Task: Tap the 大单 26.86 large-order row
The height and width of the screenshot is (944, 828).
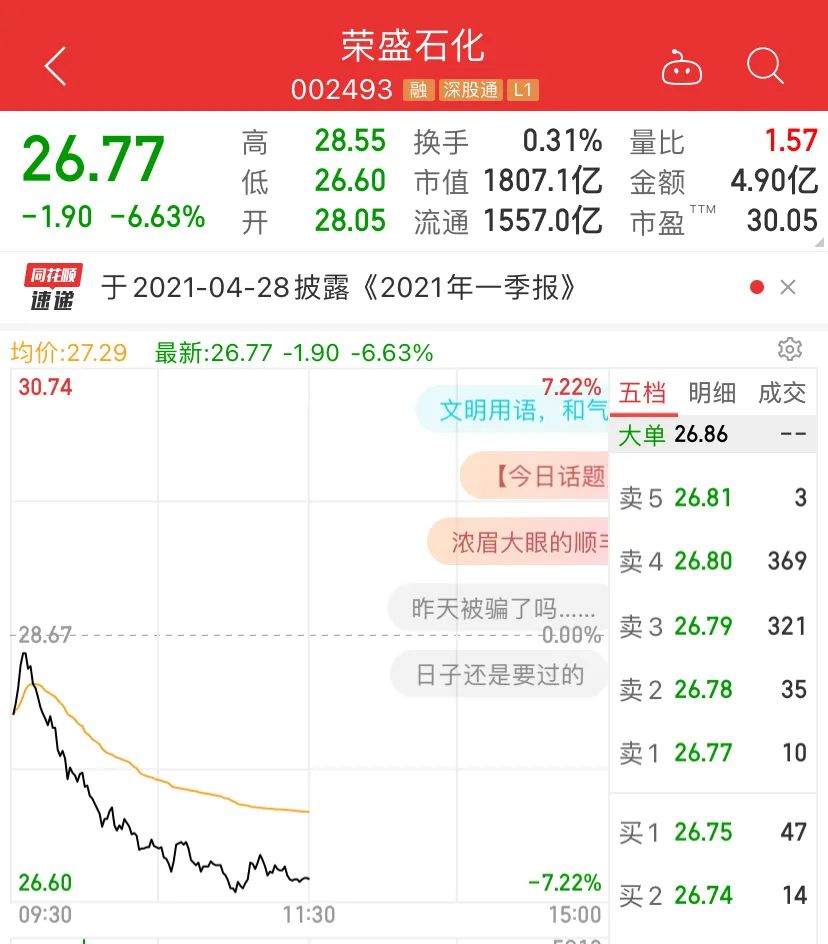Action: pos(700,435)
